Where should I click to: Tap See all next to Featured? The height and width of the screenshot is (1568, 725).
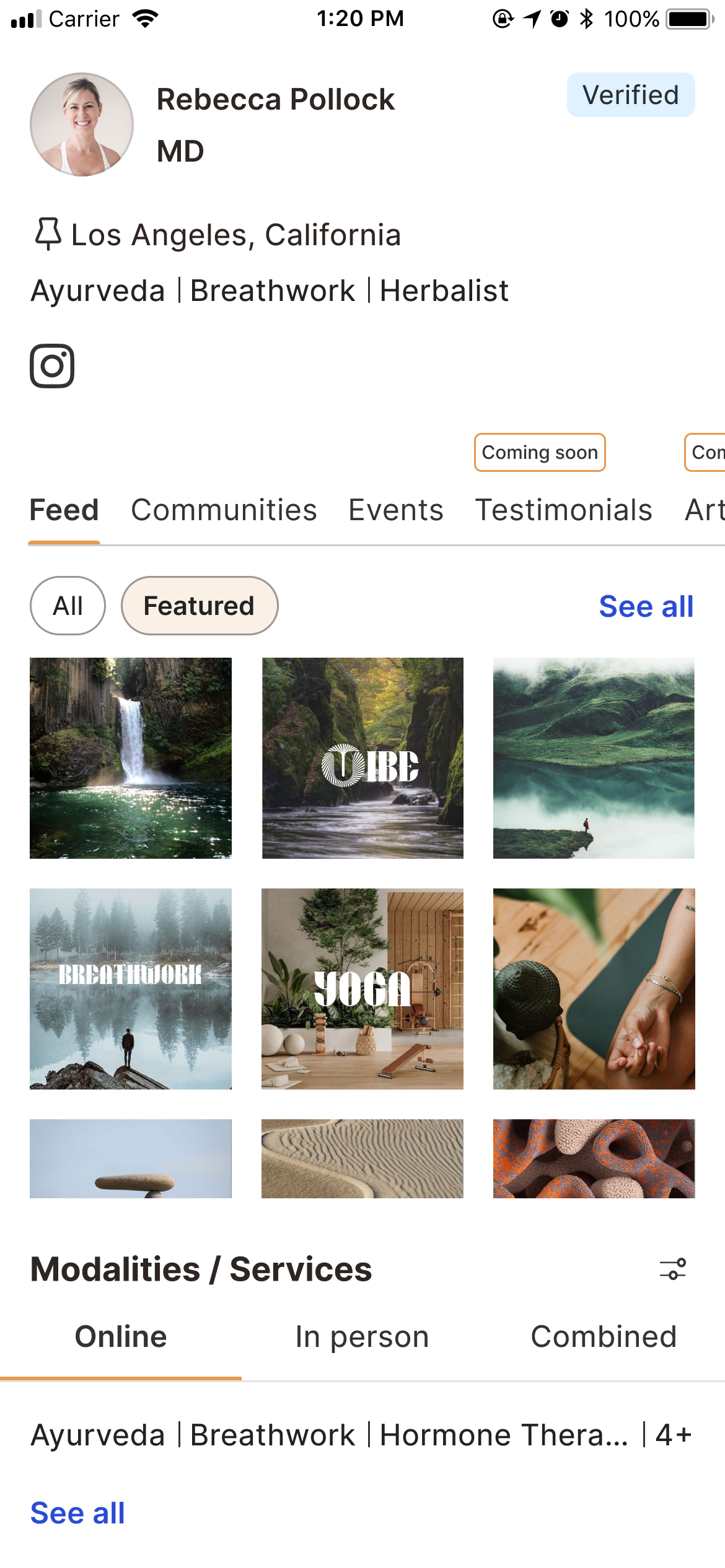pos(646,606)
